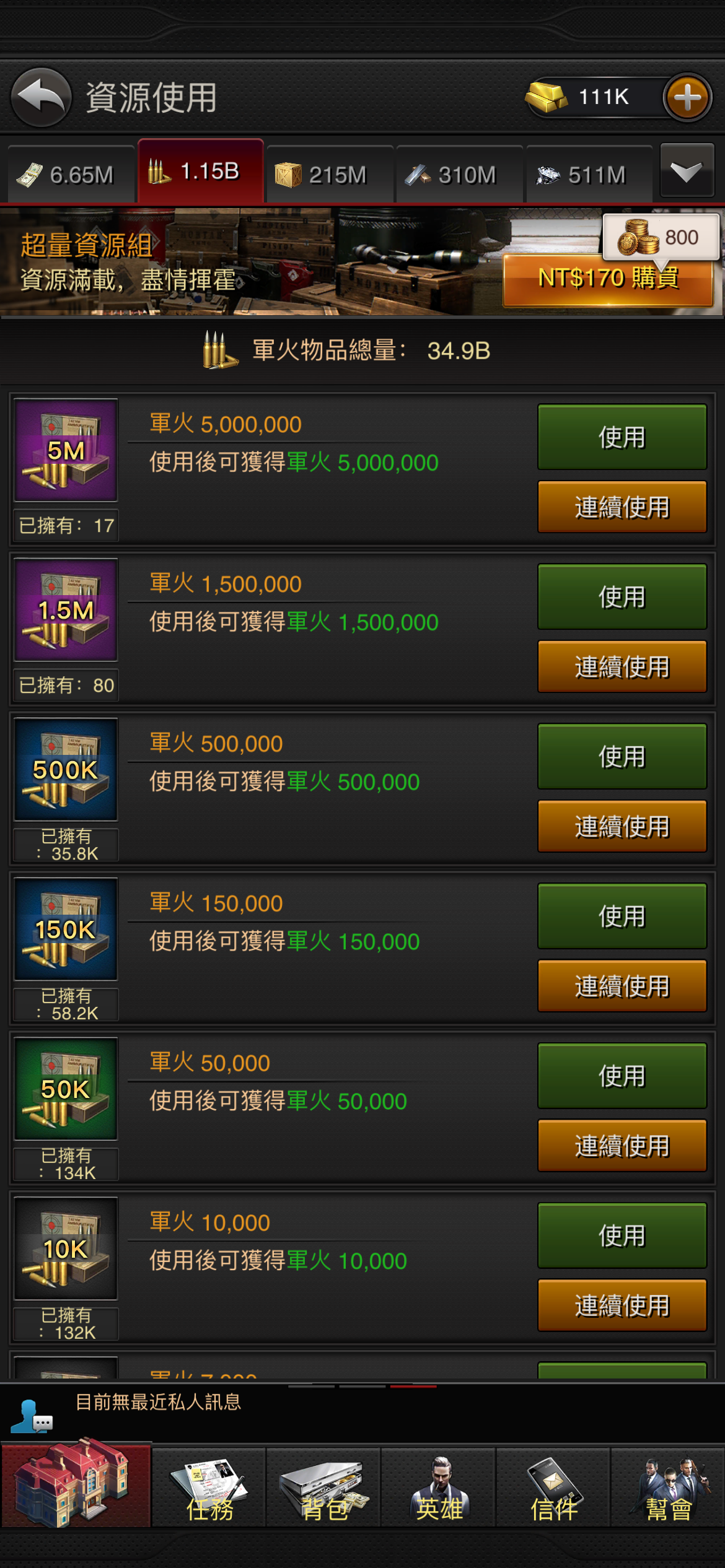Go back with the arrow button

[x=41, y=97]
